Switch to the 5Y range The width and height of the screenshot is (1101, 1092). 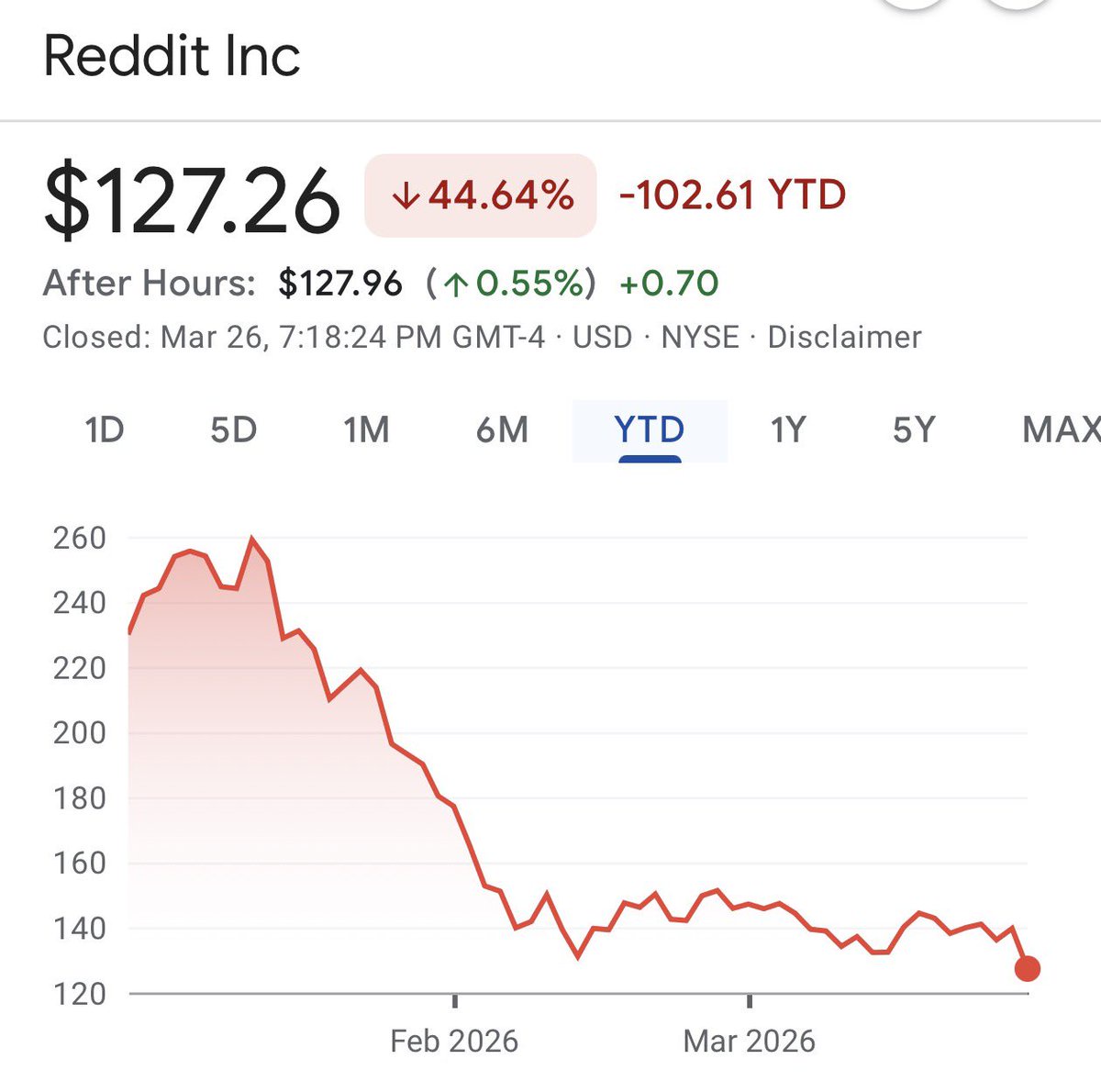(914, 429)
